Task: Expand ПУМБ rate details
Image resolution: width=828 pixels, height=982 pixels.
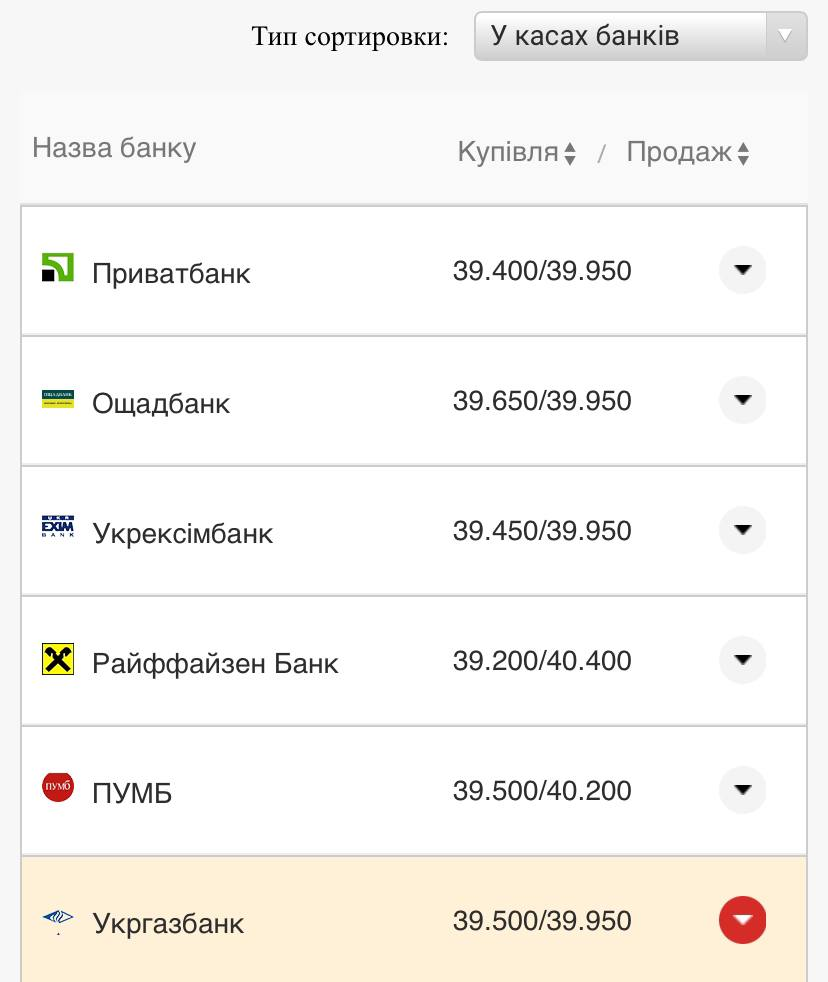Action: [742, 790]
